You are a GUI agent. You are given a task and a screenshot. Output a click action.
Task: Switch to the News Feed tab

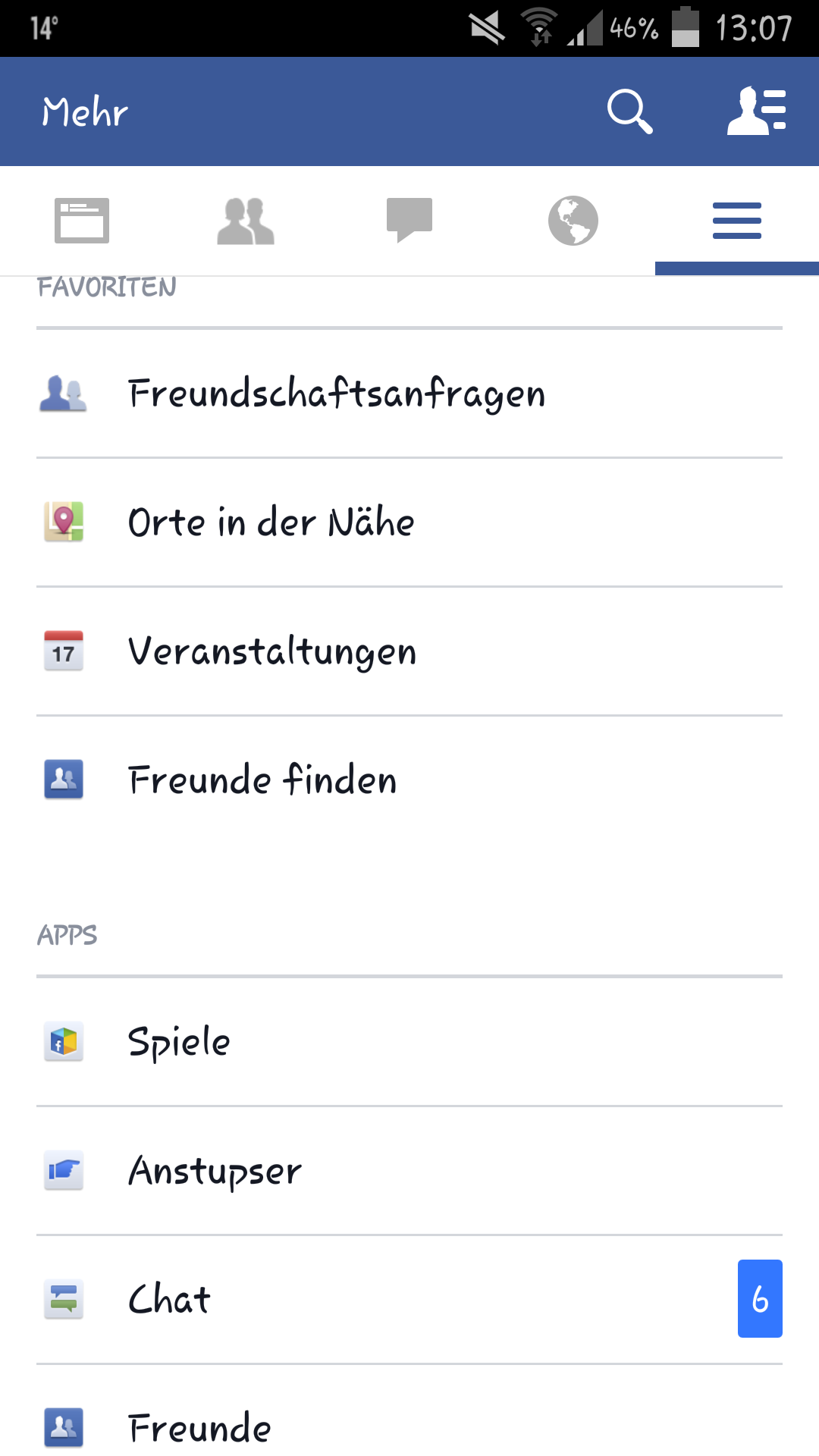coord(82,221)
